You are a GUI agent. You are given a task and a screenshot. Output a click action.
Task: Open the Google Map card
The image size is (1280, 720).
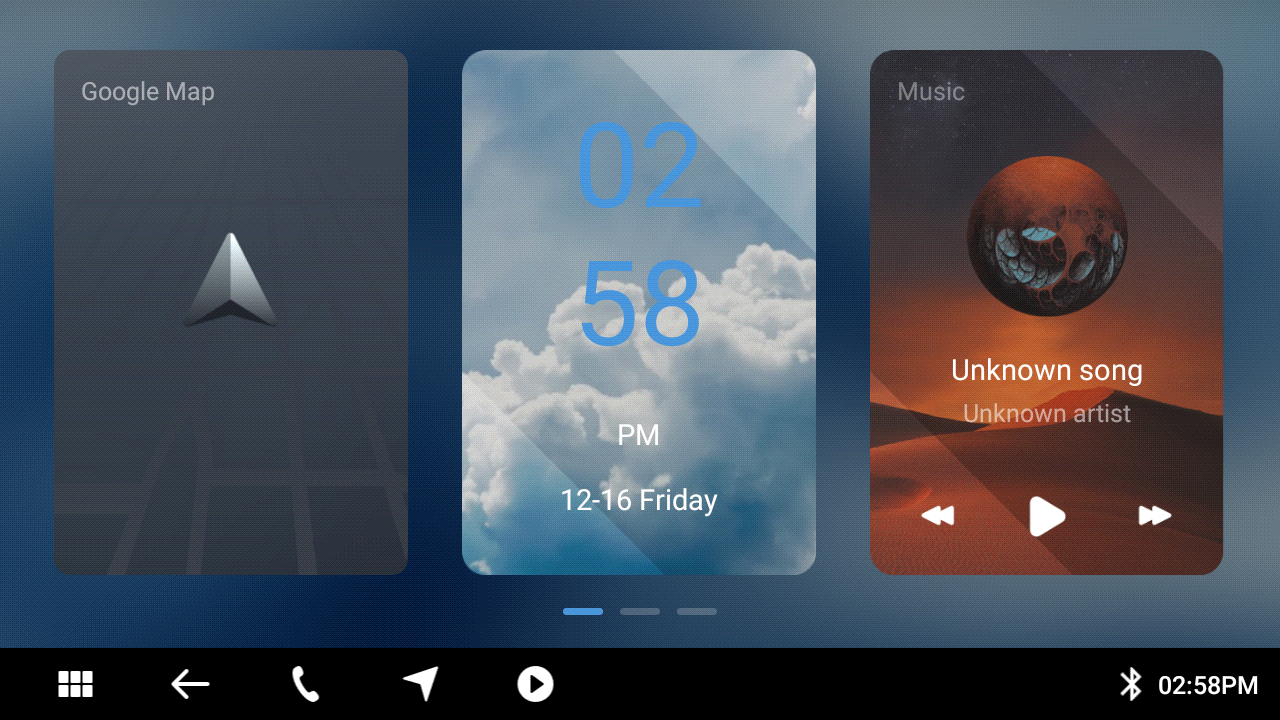[230, 312]
